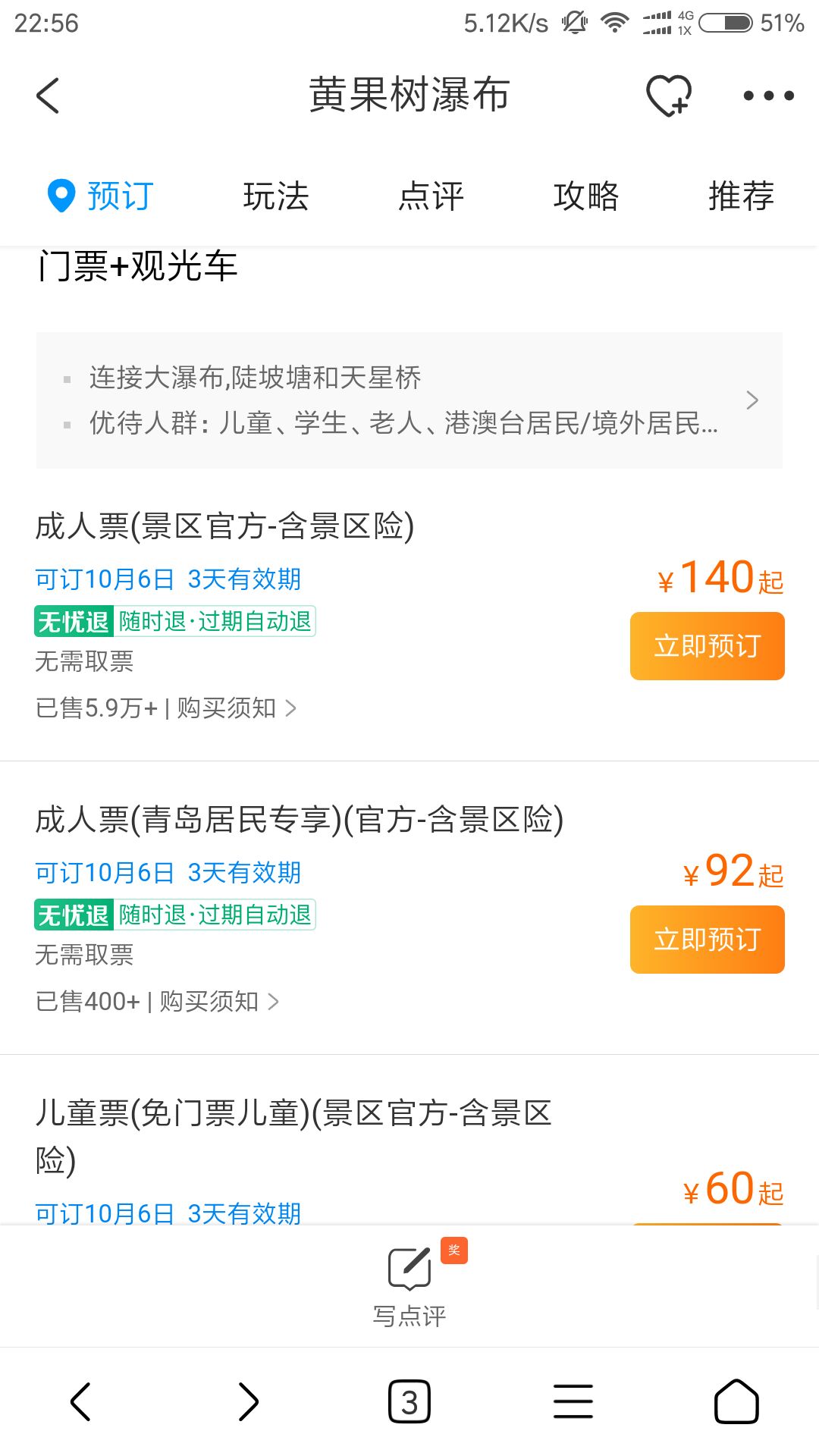The image size is (819, 1456).
Task: Go back from 黄果树瀑布 page
Action: 48,96
